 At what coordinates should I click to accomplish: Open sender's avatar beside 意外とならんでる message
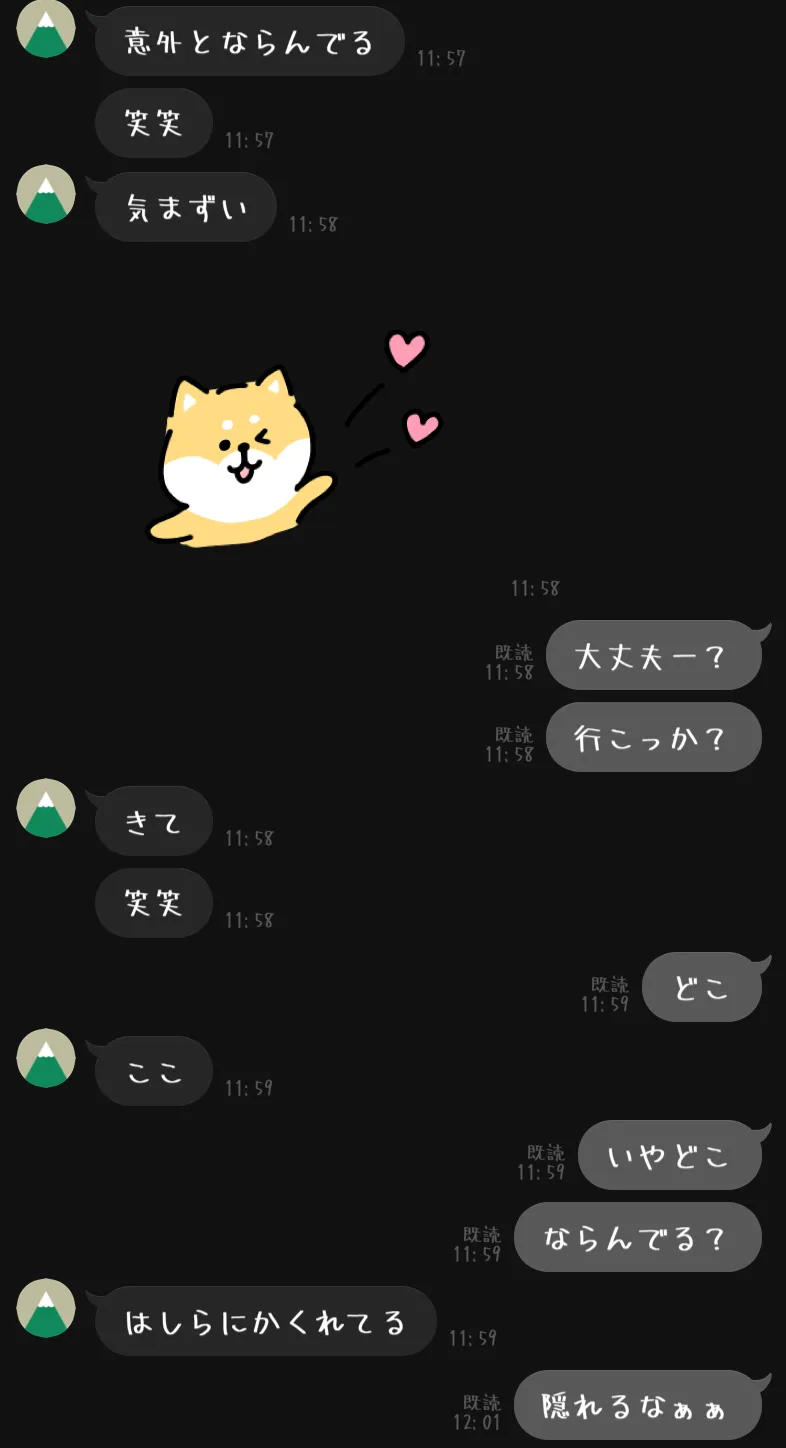[46, 29]
